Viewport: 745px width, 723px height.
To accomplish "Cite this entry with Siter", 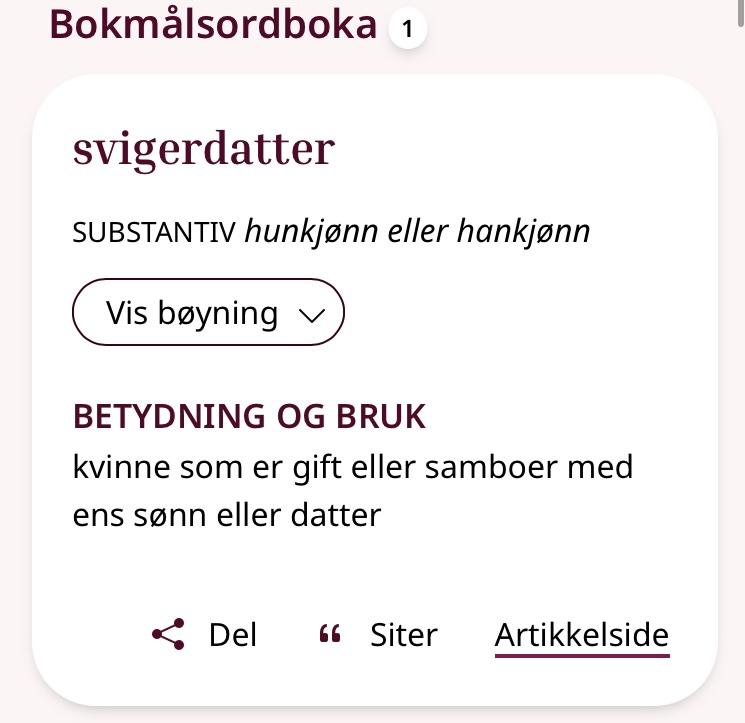I will click(x=378, y=635).
